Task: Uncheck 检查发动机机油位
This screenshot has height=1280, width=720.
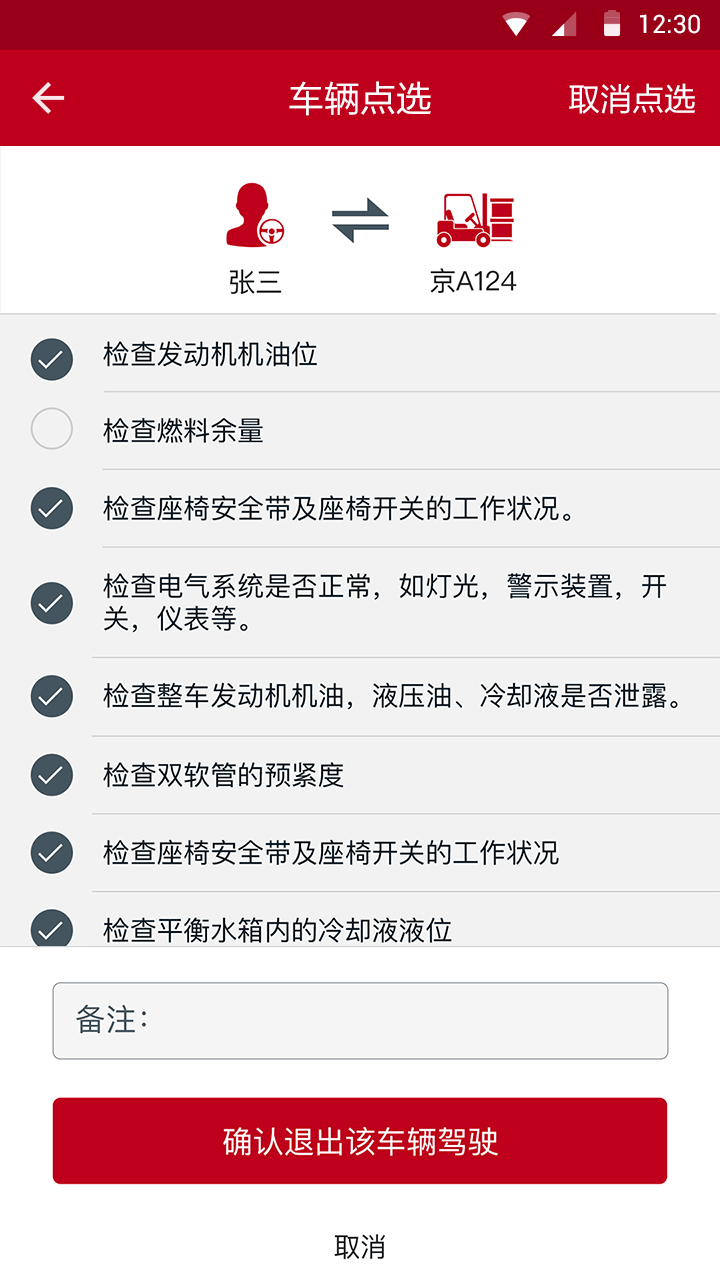Action: [52, 359]
